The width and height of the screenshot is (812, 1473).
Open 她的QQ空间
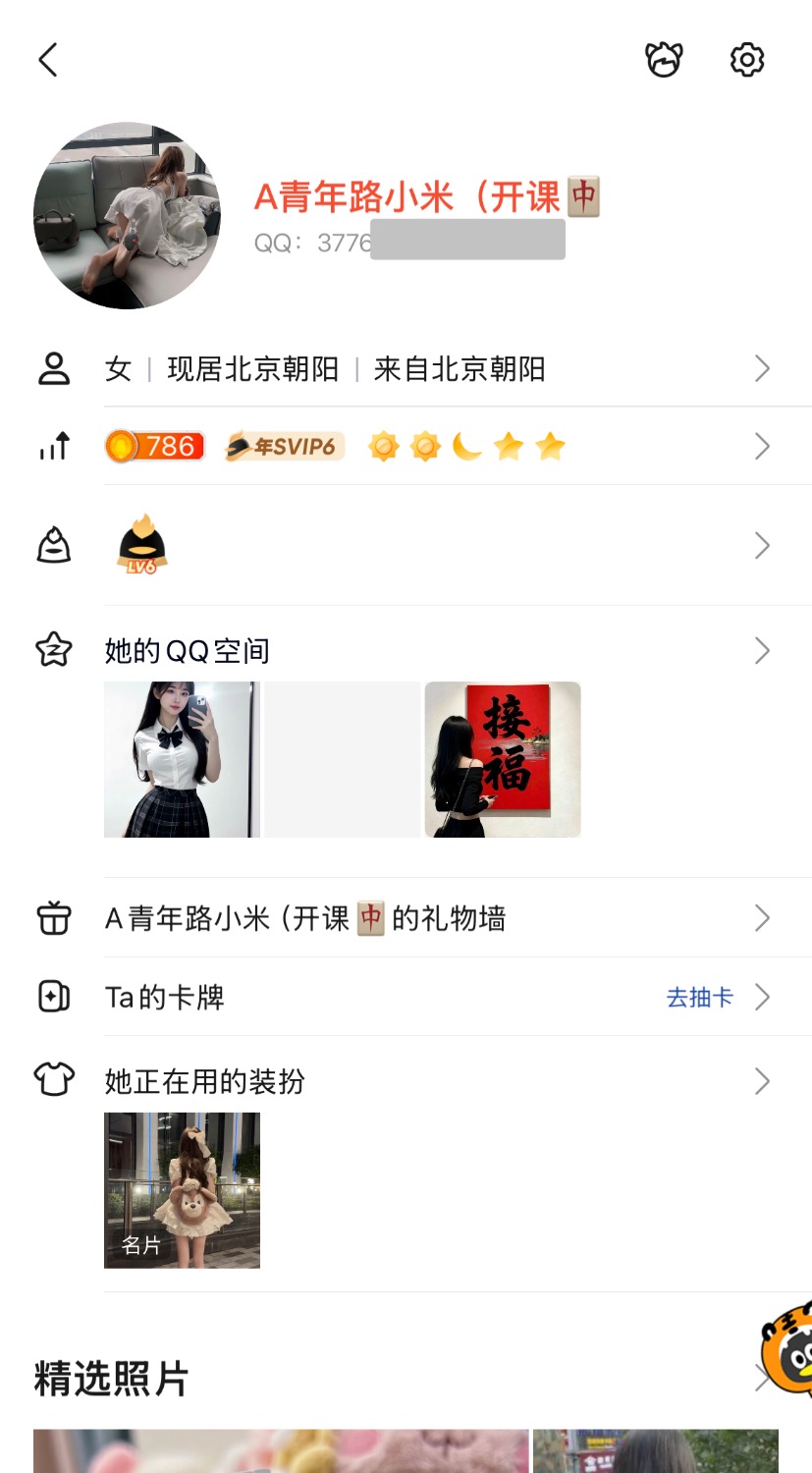coord(187,651)
